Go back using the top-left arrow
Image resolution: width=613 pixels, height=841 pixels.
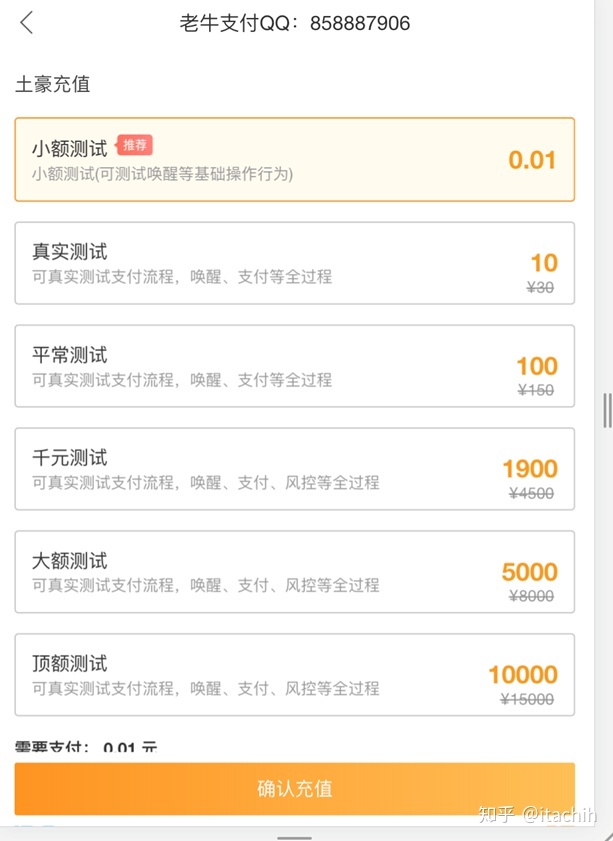[x=27, y=23]
